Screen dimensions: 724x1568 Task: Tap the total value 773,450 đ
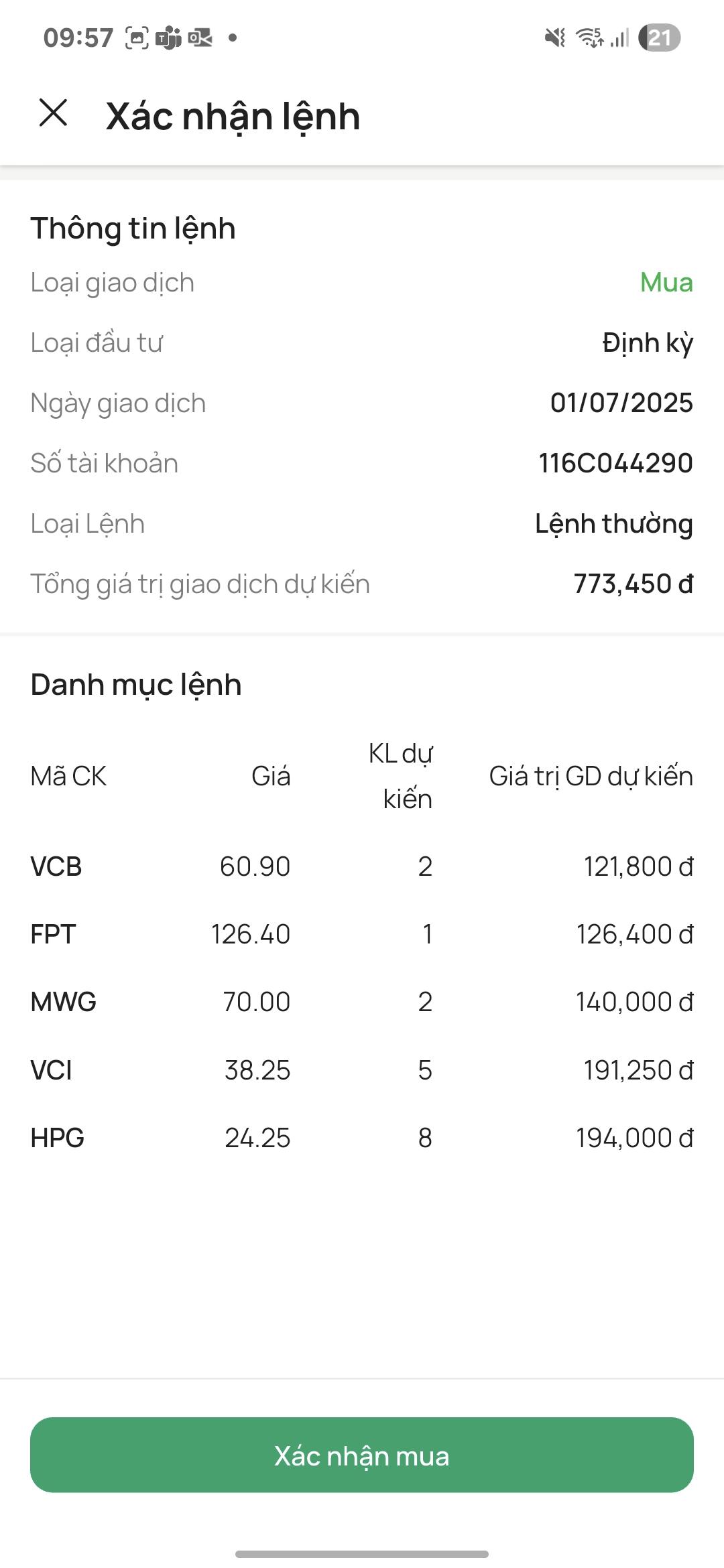pos(633,584)
